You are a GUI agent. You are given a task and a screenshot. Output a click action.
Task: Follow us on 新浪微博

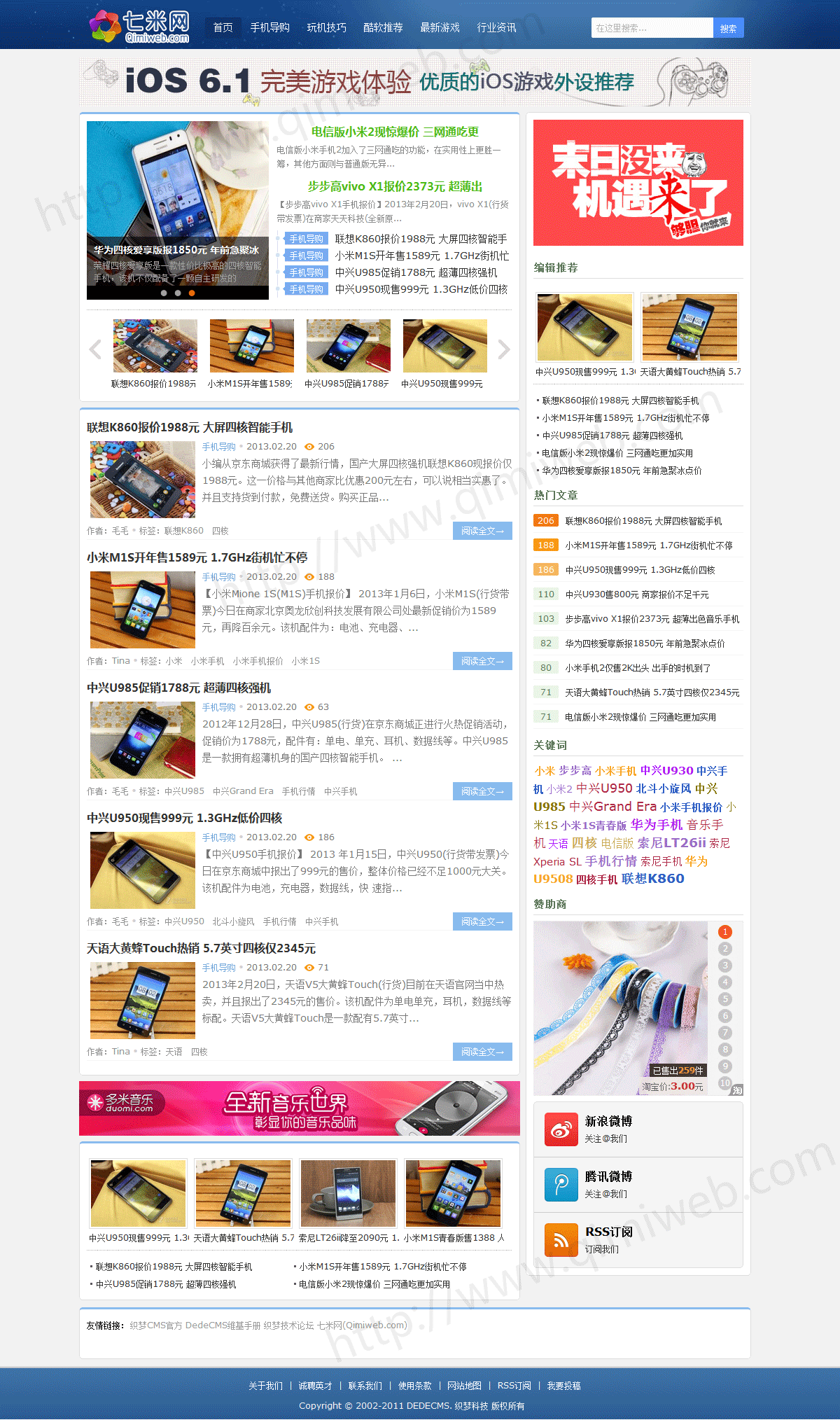608,1121
